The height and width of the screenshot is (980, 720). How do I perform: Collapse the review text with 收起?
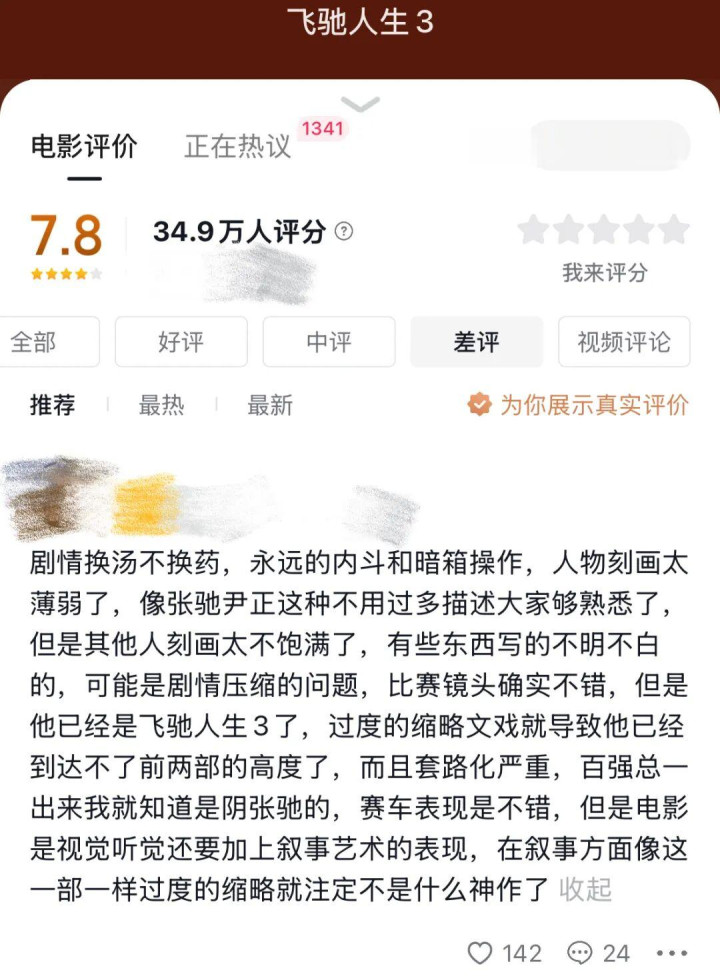point(585,888)
